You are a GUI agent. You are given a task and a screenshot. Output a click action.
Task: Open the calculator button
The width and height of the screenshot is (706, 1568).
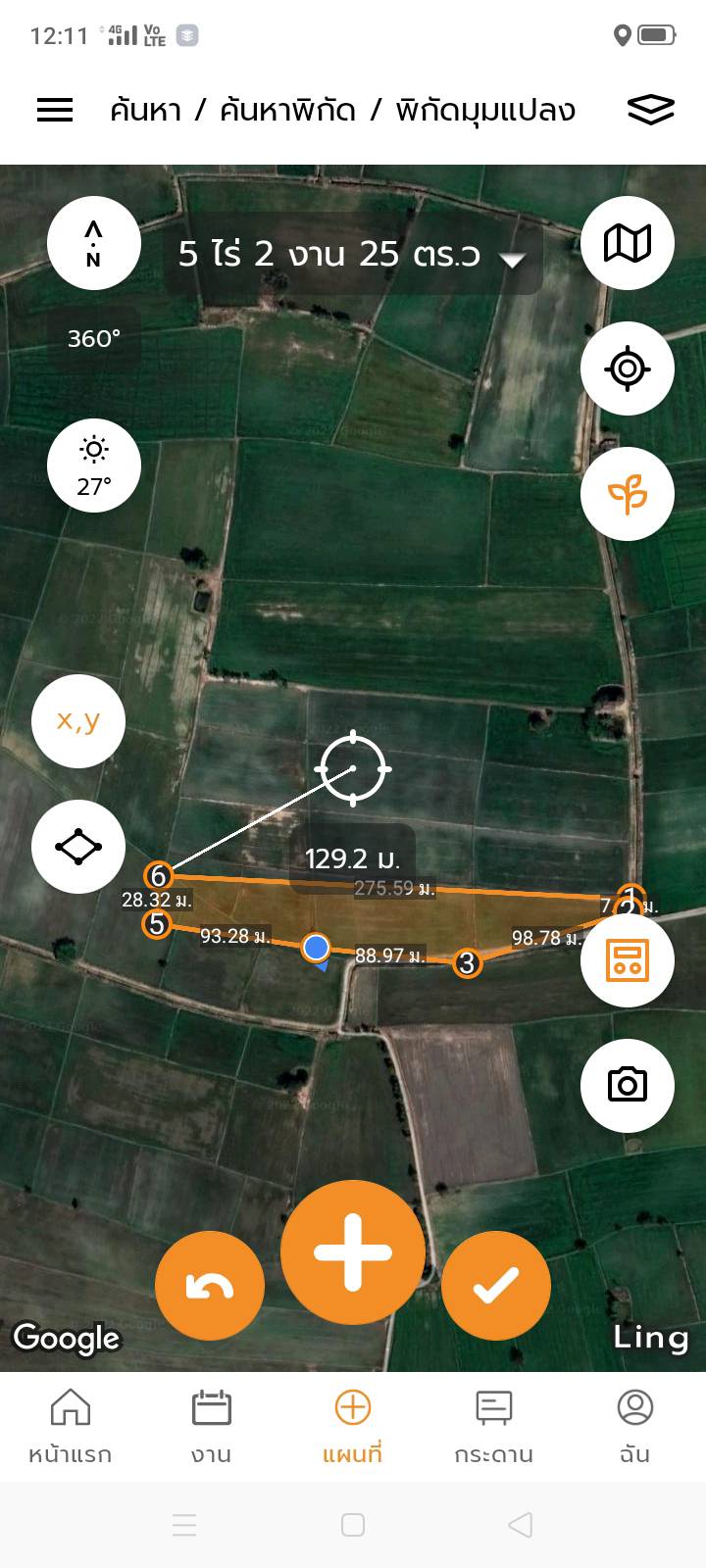point(628,960)
